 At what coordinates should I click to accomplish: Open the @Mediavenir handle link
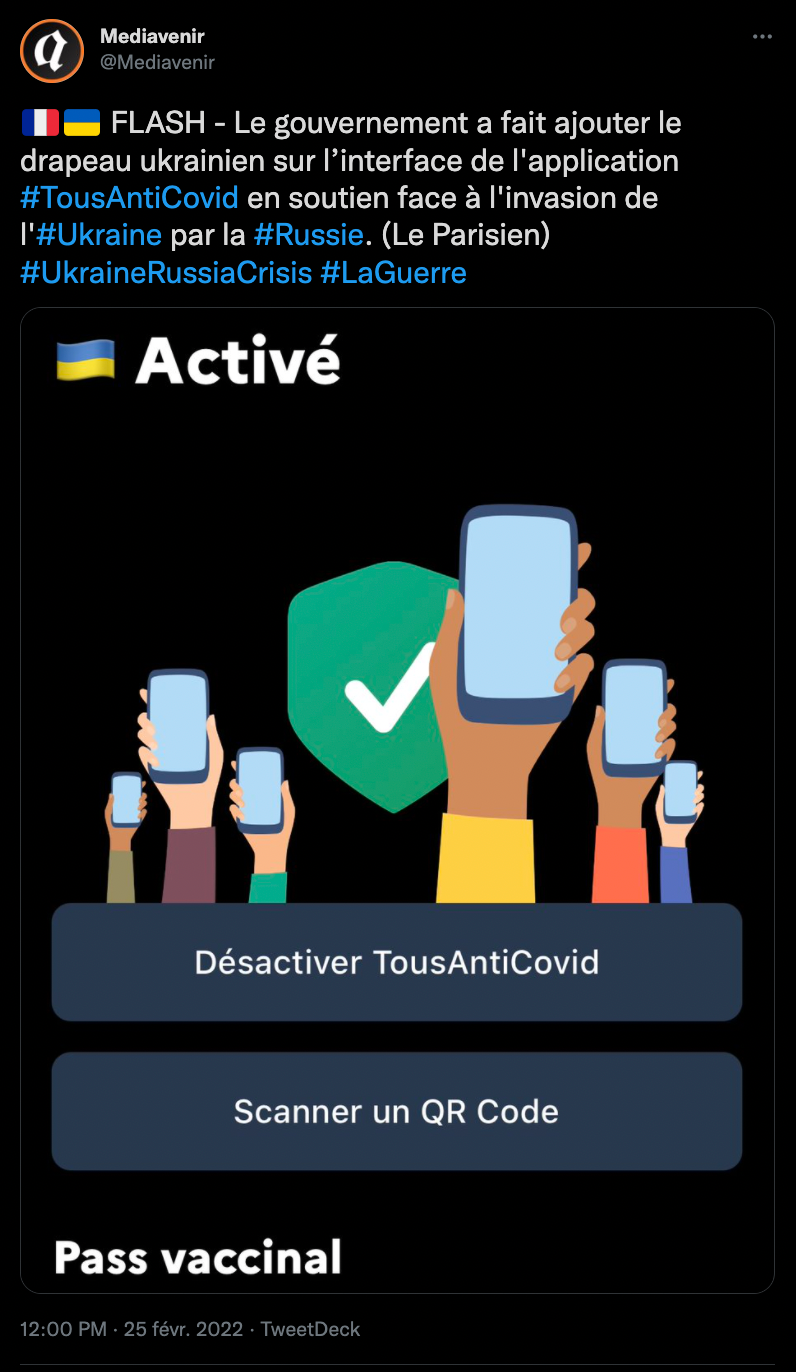(157, 62)
